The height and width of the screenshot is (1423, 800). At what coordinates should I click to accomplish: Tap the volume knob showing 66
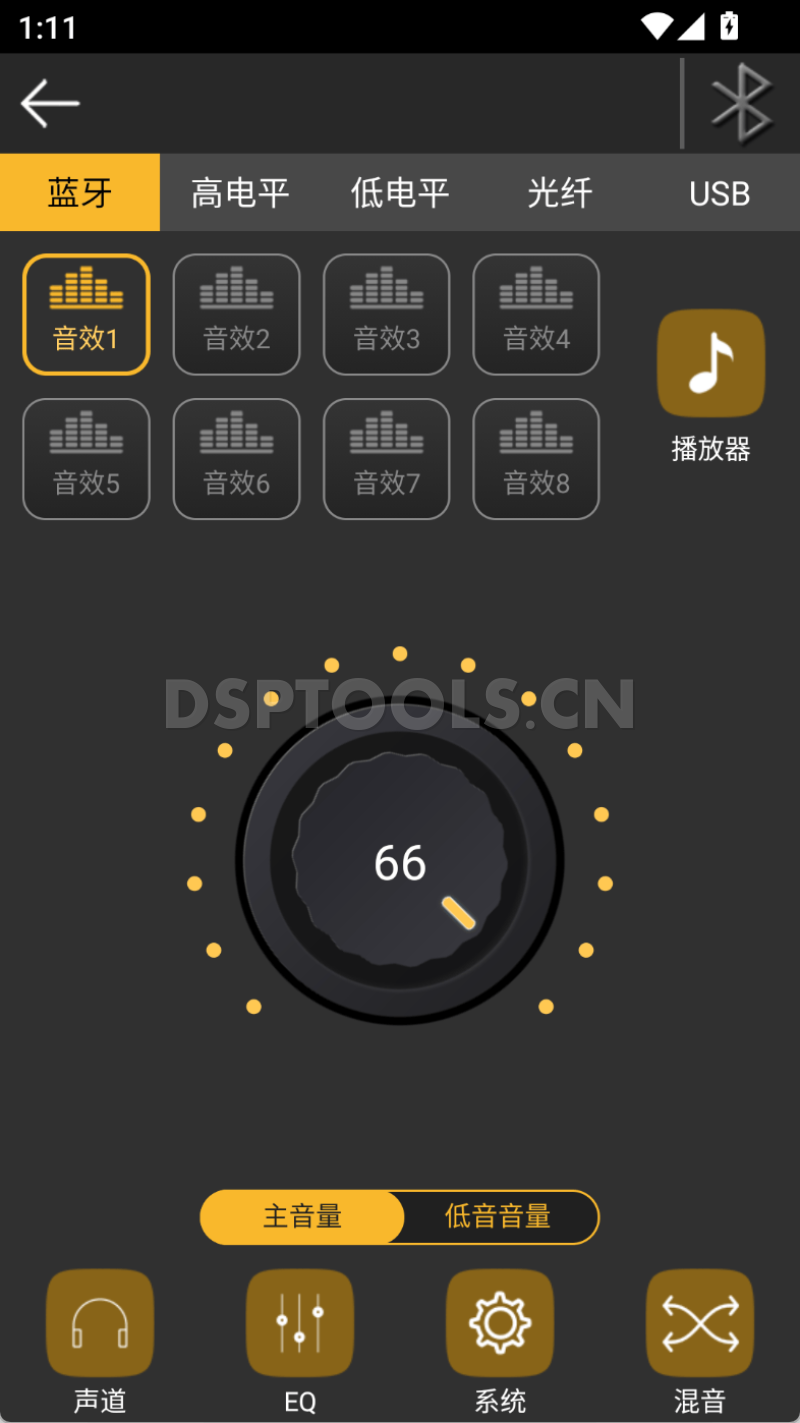pyautogui.click(x=399, y=863)
